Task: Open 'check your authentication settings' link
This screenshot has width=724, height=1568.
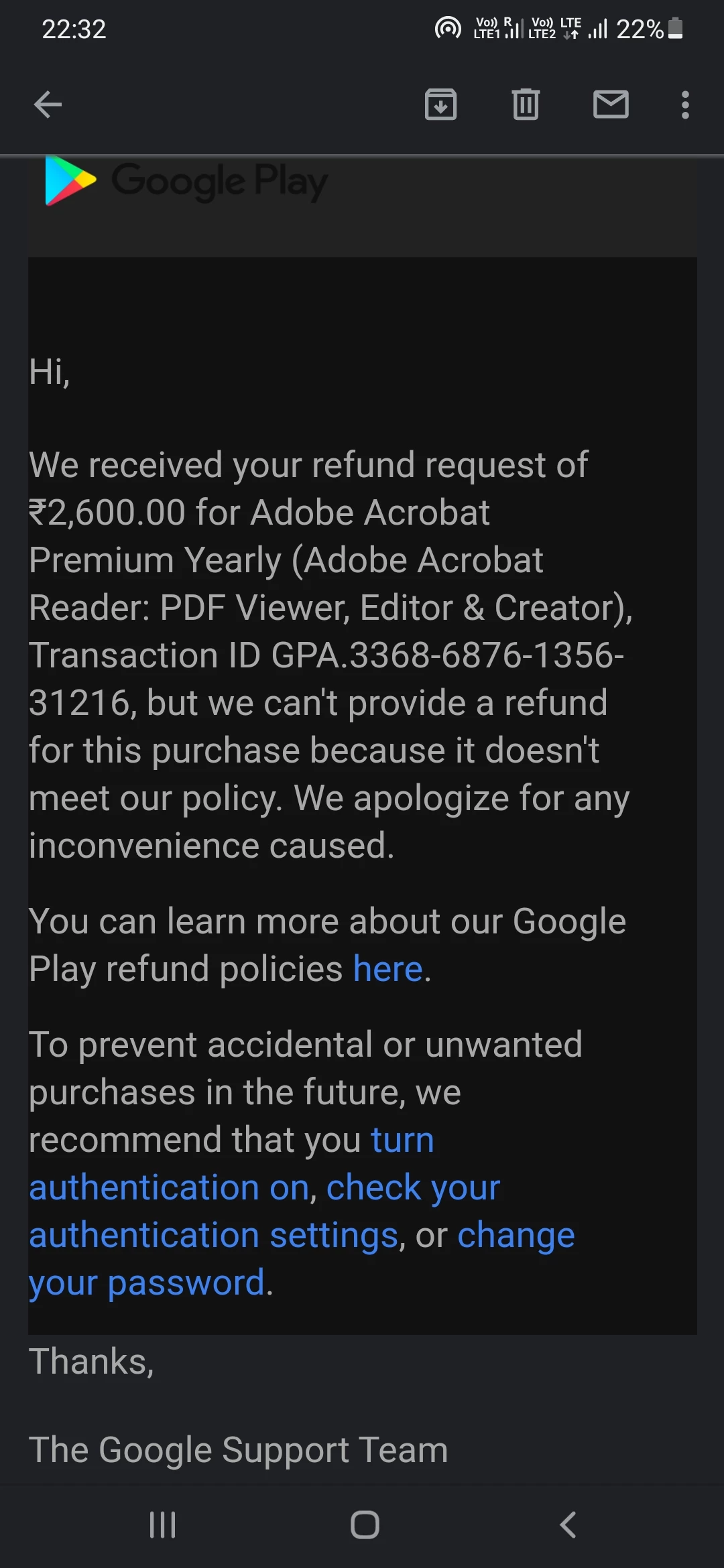Action: coord(213,1235)
